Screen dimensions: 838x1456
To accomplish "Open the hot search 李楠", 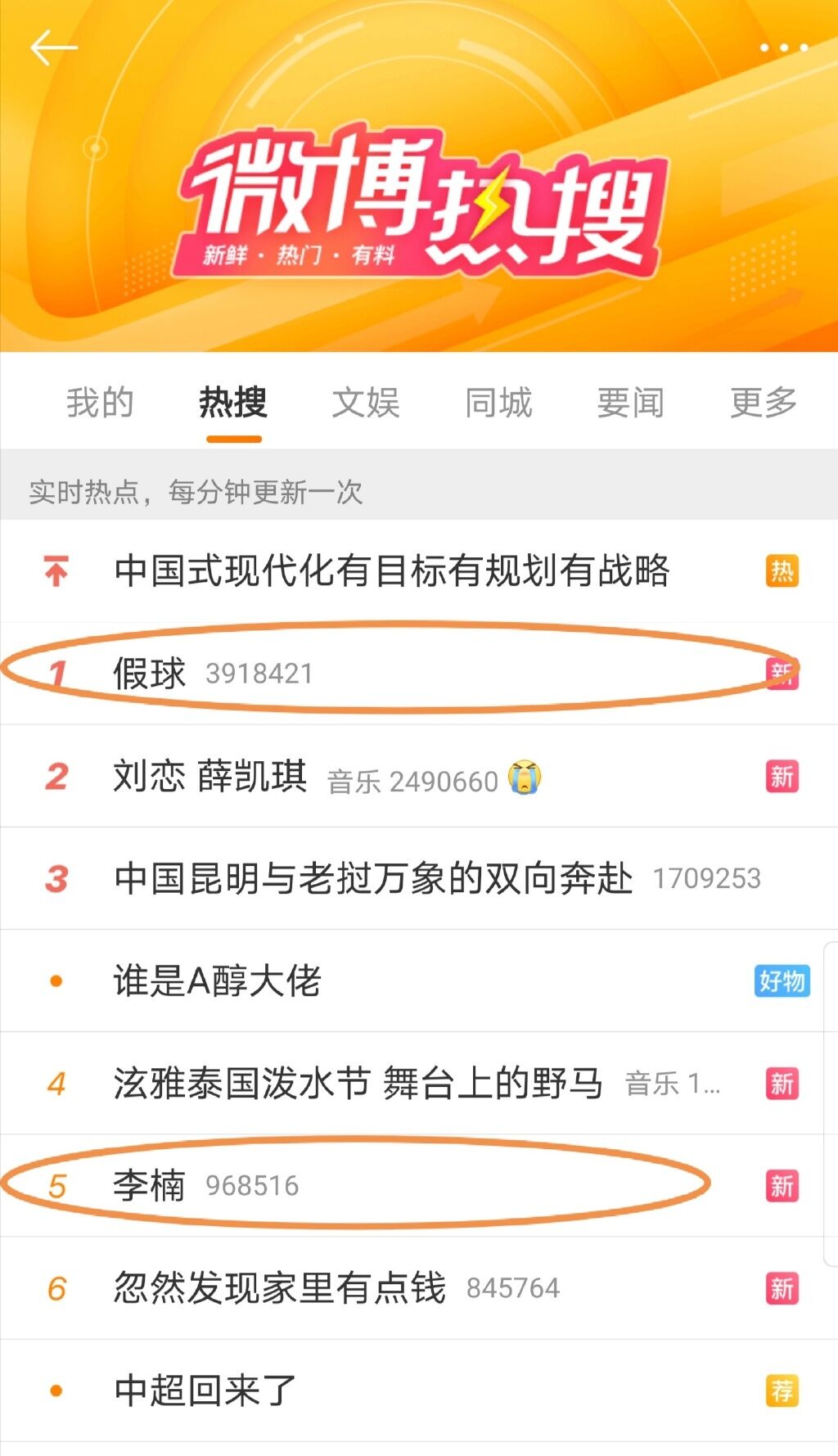I will (150, 1186).
